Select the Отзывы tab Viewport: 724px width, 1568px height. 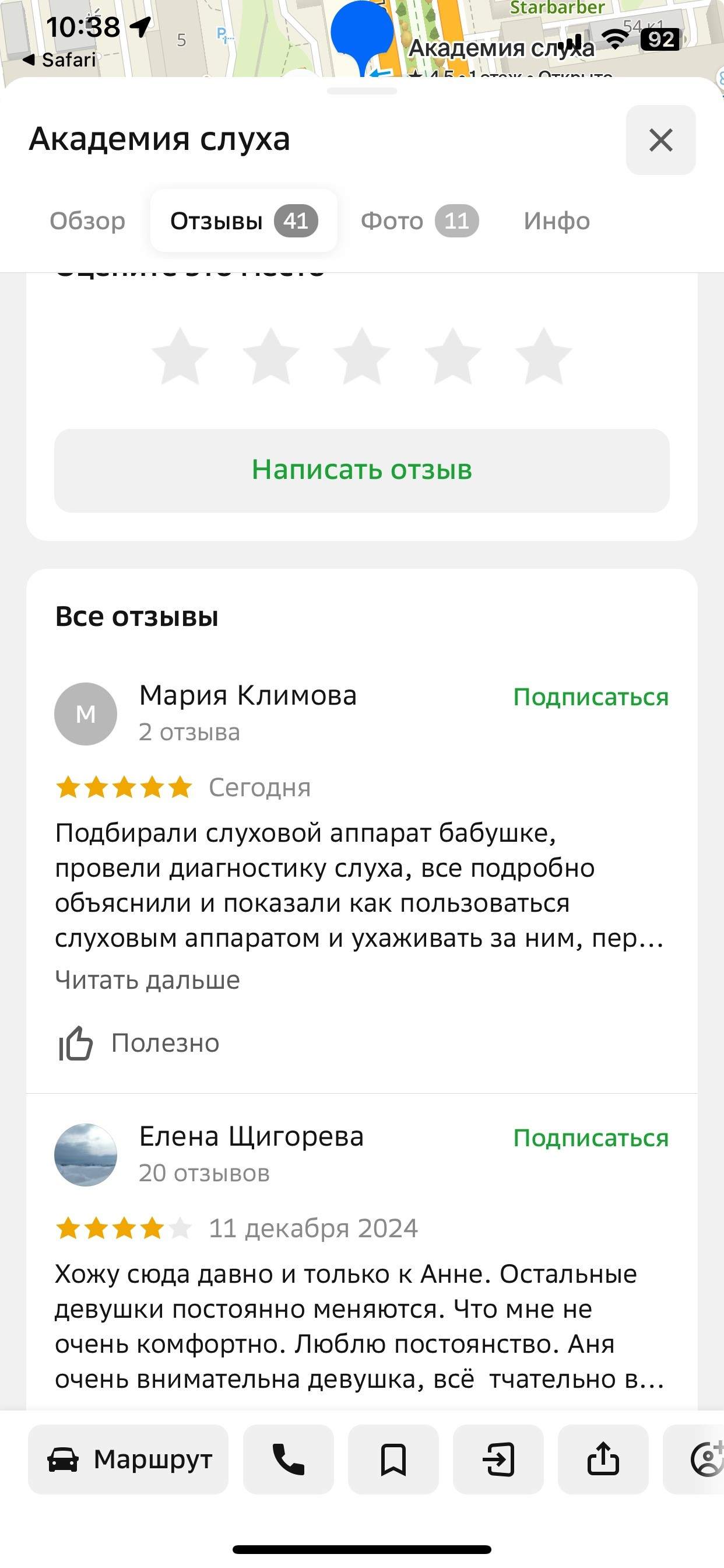pos(243,221)
